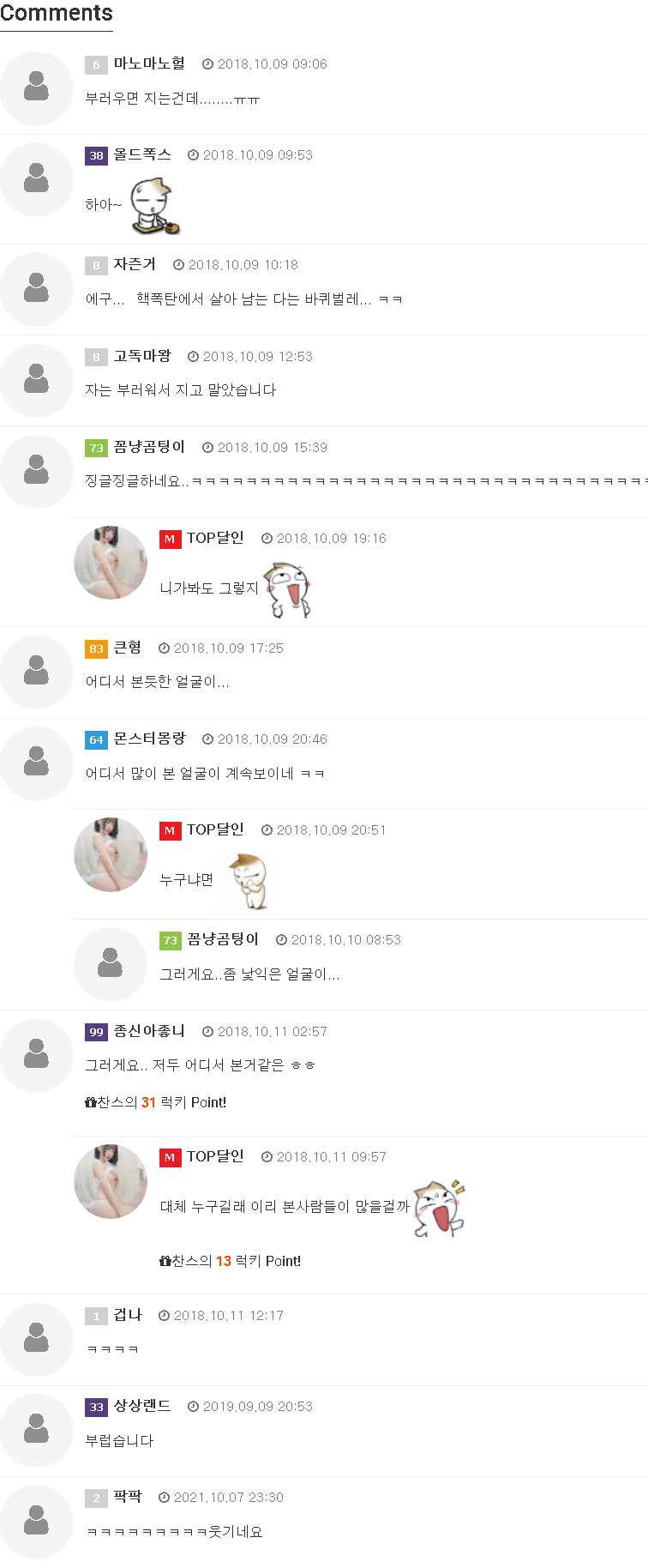648x1568 pixels.
Task: Tap the username 팍팍
Action: click(x=127, y=1497)
